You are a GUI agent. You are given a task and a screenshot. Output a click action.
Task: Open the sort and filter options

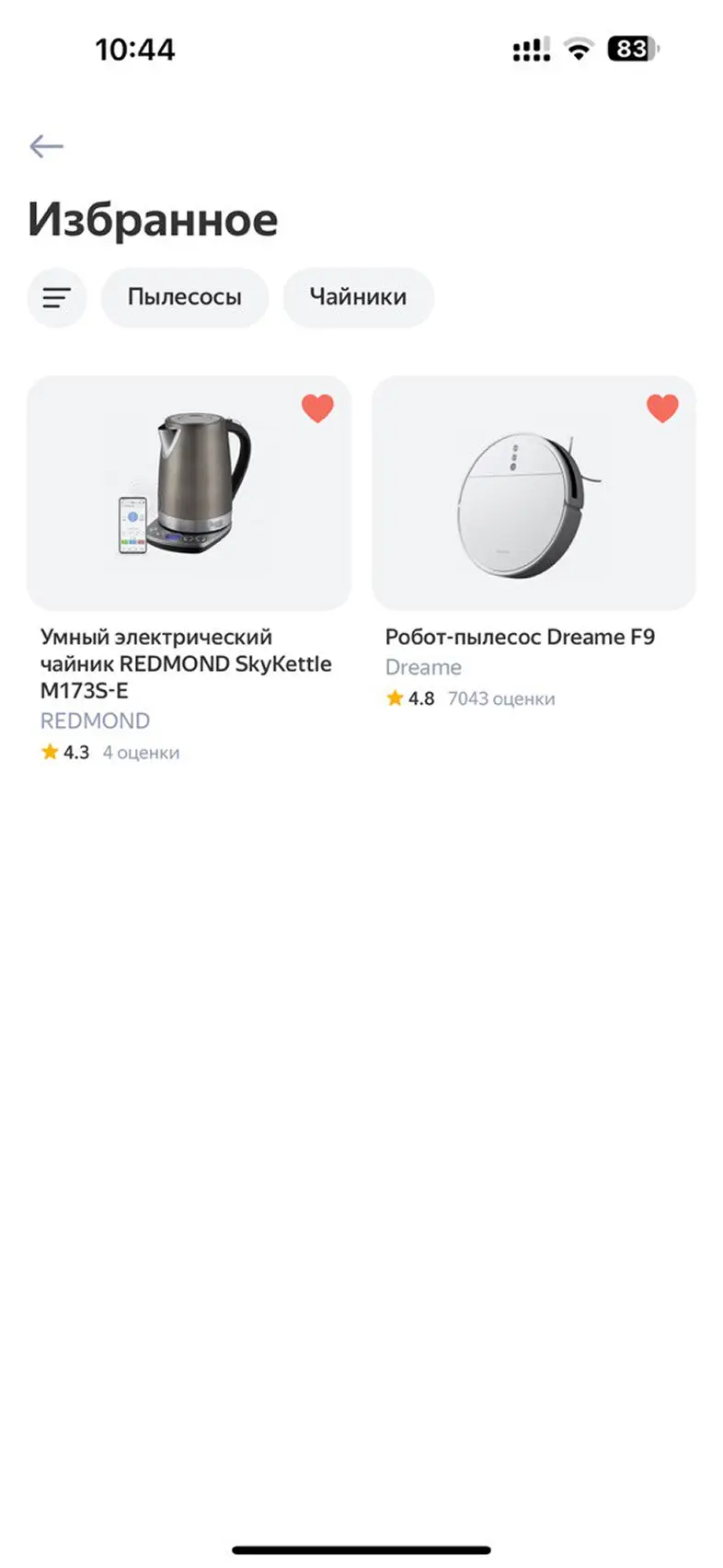click(x=57, y=297)
